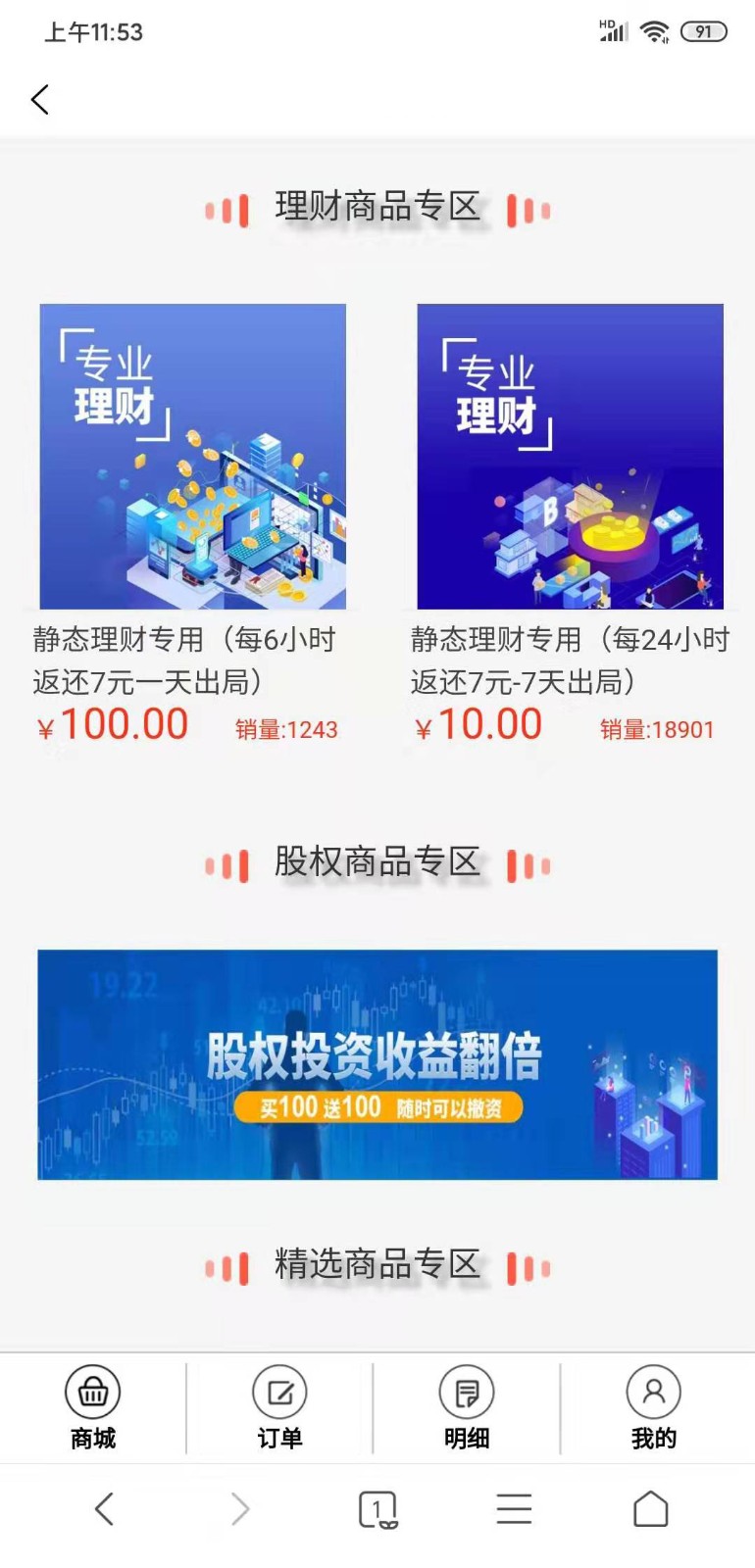This screenshot has height=1568, width=755.
Task: Tap the browser back arrow
Action: click(x=105, y=1509)
